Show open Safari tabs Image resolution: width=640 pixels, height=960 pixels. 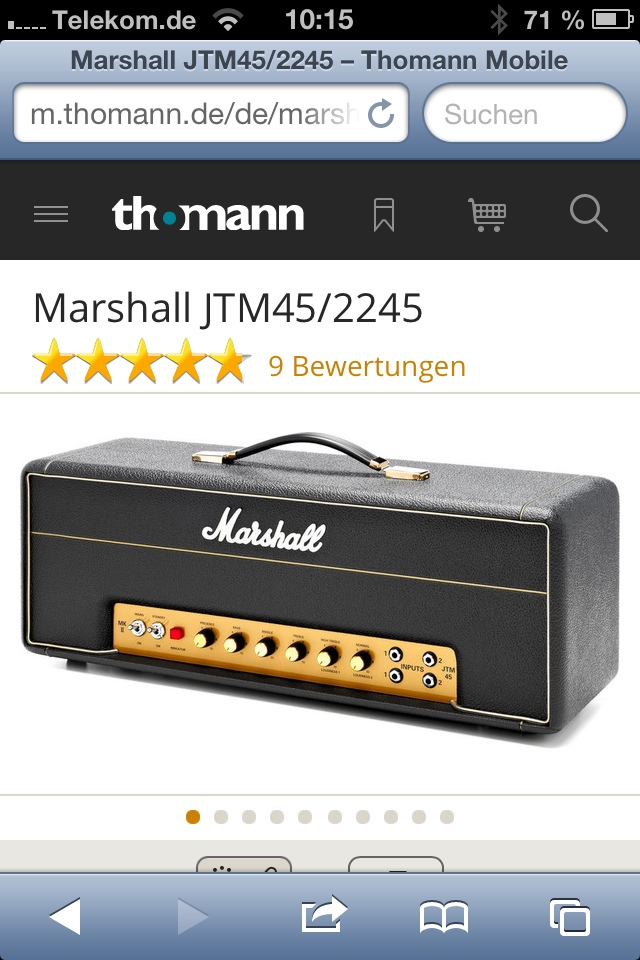pos(569,916)
